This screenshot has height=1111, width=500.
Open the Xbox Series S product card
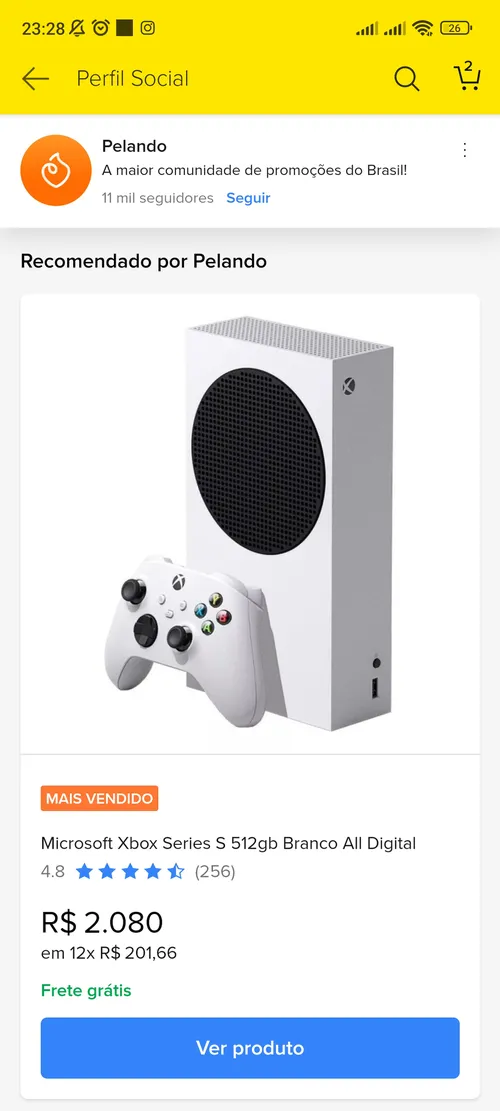250,697
